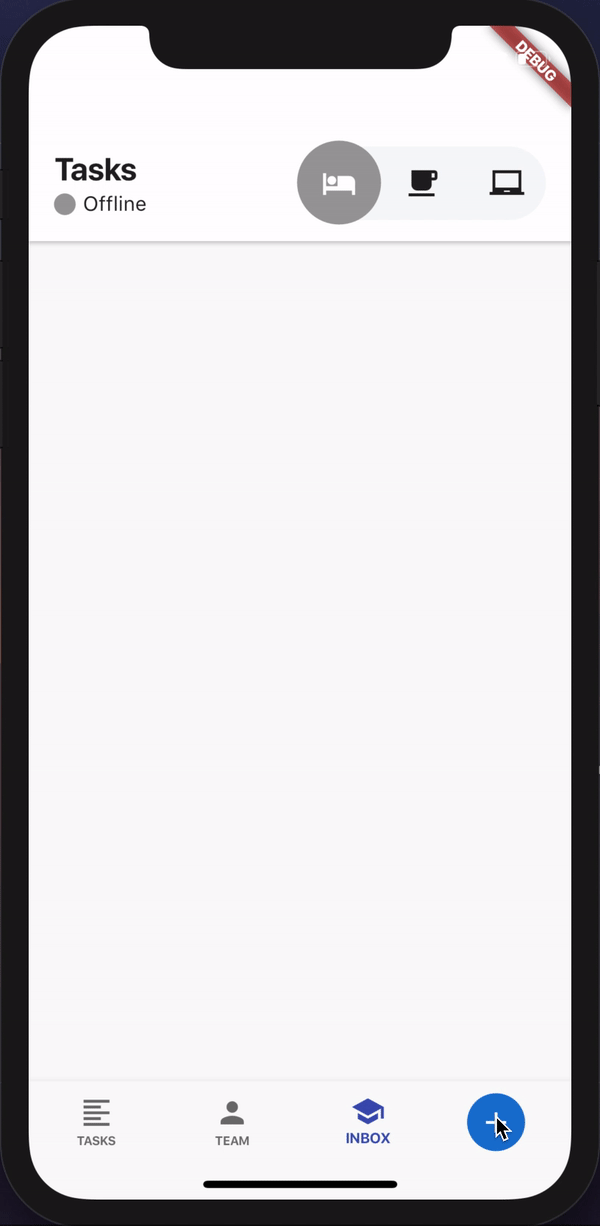Switch status to coffee break

tap(423, 183)
